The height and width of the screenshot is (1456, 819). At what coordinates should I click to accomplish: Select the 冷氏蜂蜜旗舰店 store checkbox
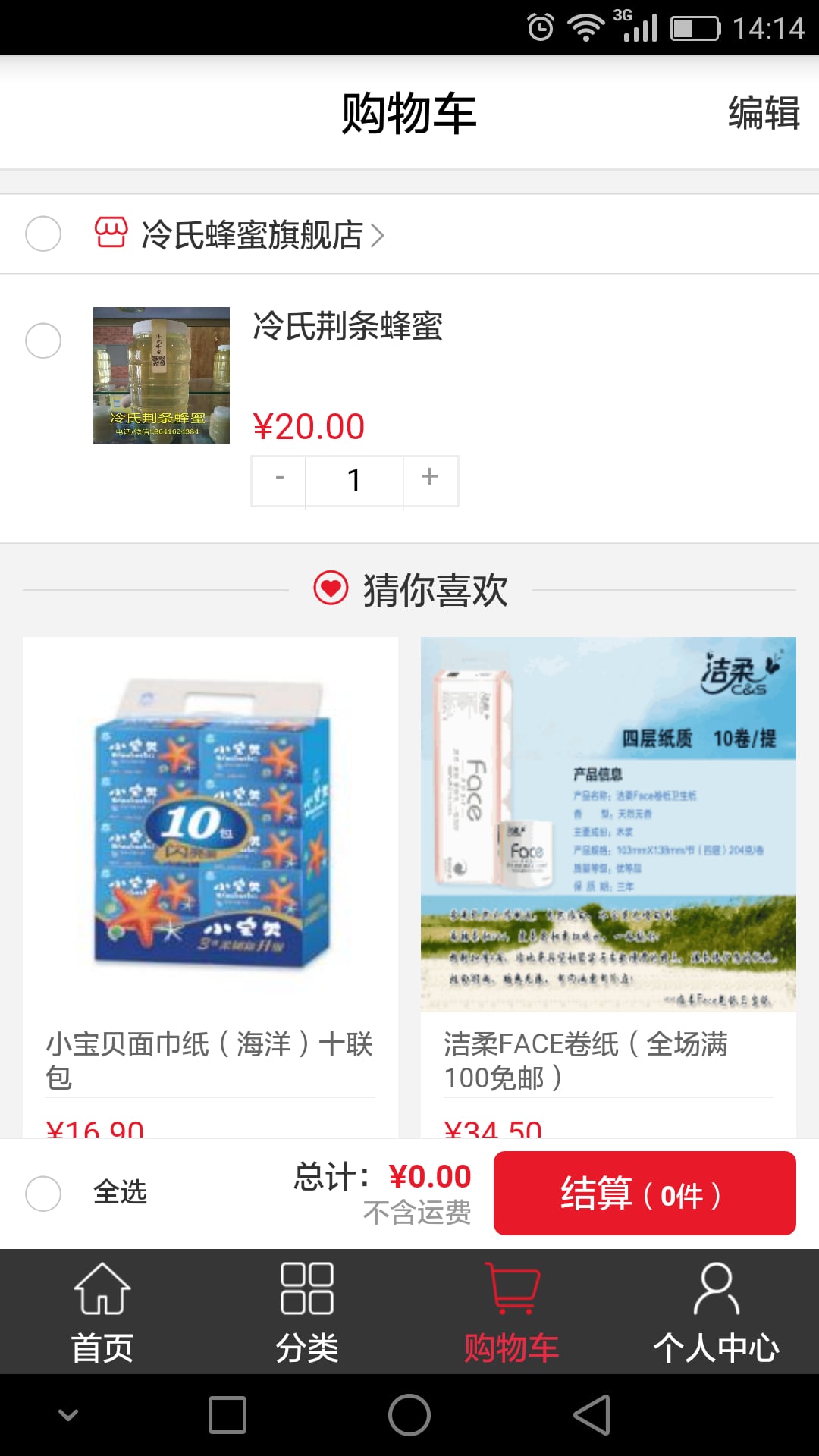point(43,234)
